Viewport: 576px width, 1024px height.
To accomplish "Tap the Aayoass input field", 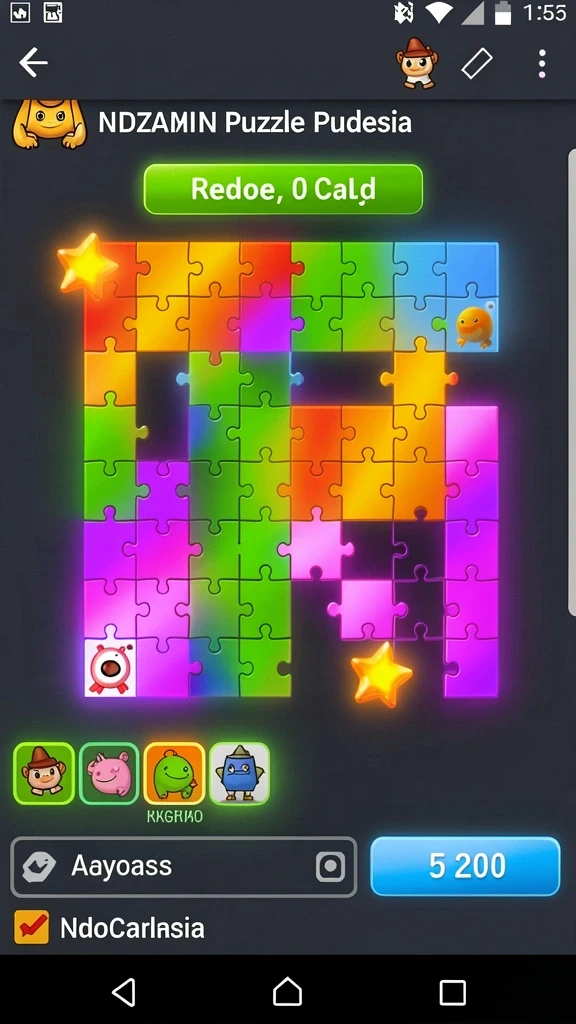I will (184, 867).
